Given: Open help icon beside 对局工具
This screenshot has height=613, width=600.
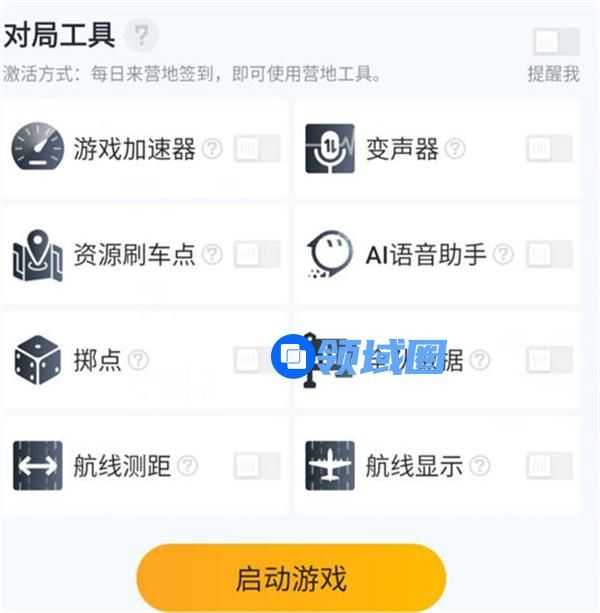Looking at the screenshot, I should coord(144,36).
